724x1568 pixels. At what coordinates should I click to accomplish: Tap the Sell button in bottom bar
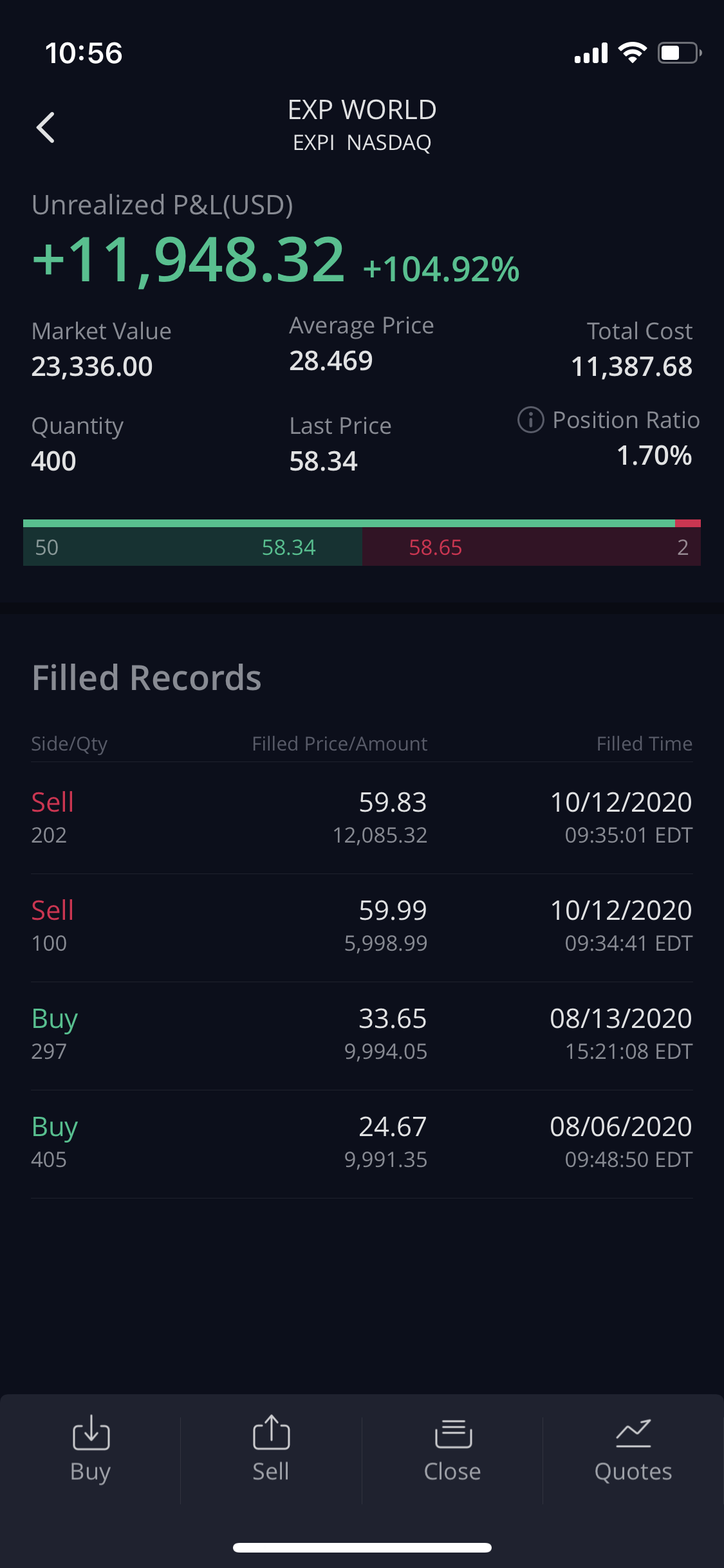point(271,1450)
